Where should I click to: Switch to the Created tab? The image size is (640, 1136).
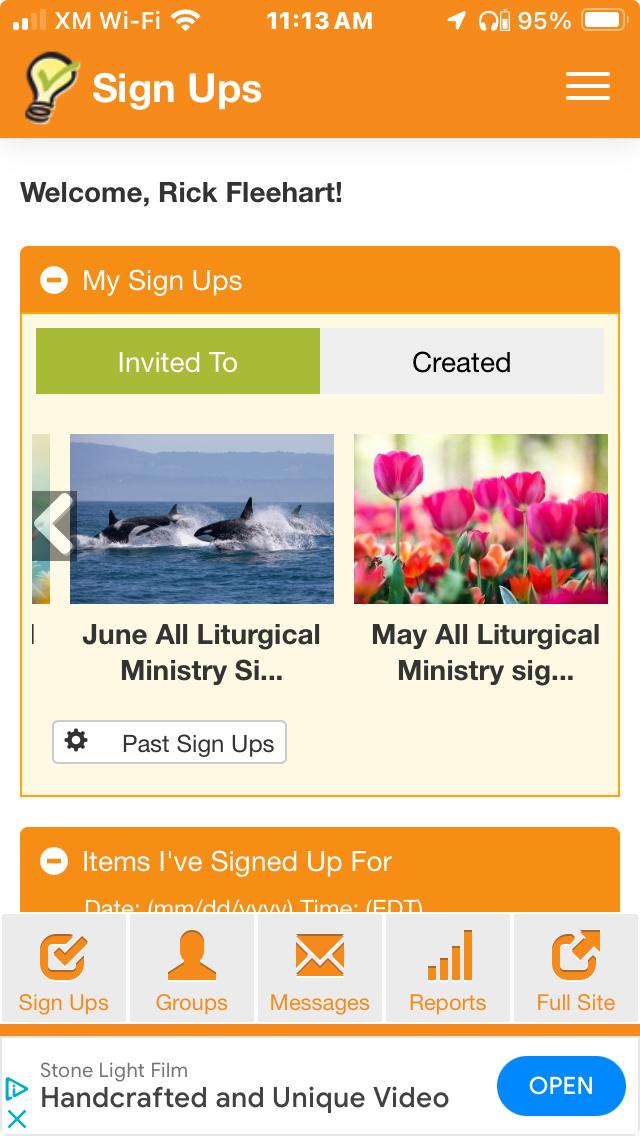(461, 361)
